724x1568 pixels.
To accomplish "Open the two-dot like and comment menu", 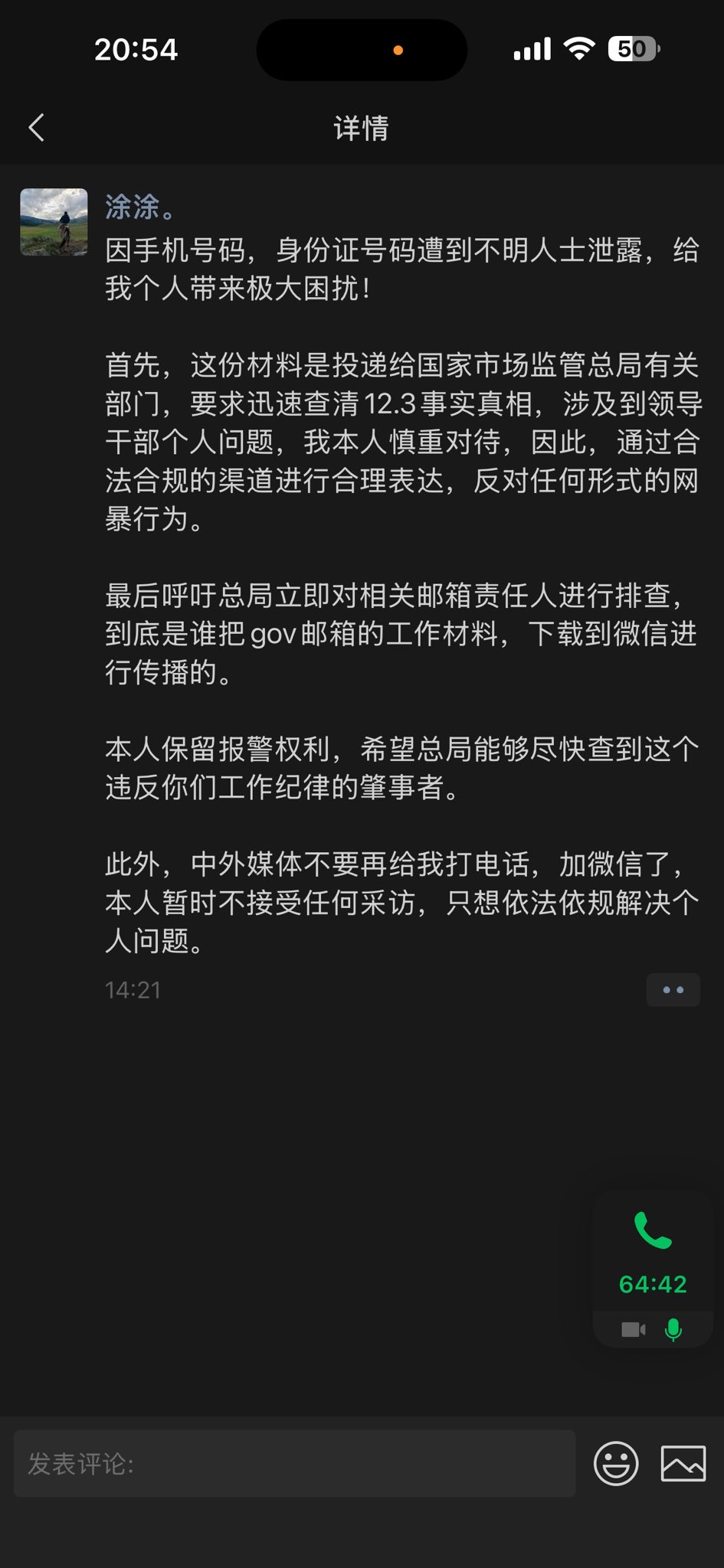I will pos(673,990).
